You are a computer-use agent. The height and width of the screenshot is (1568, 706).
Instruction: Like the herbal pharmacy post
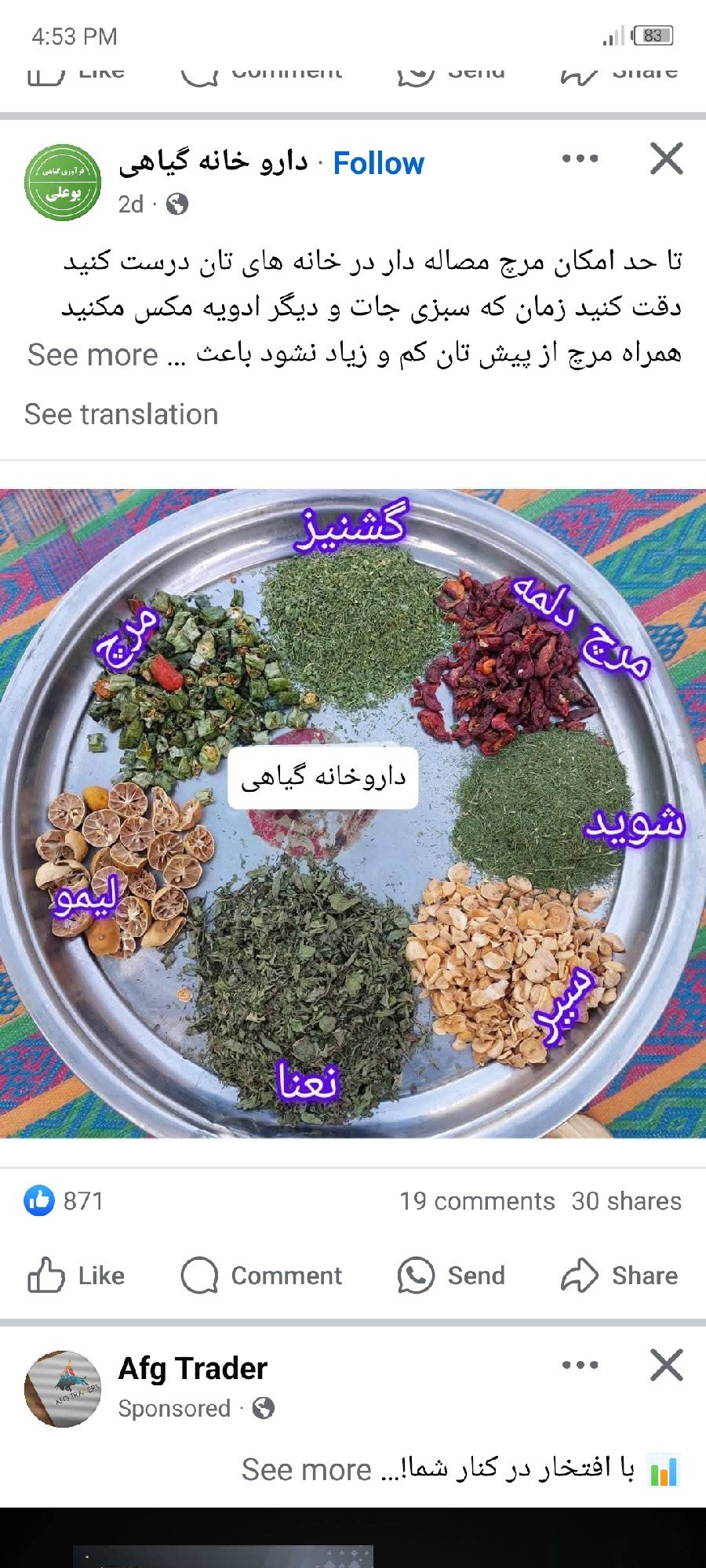click(76, 1276)
